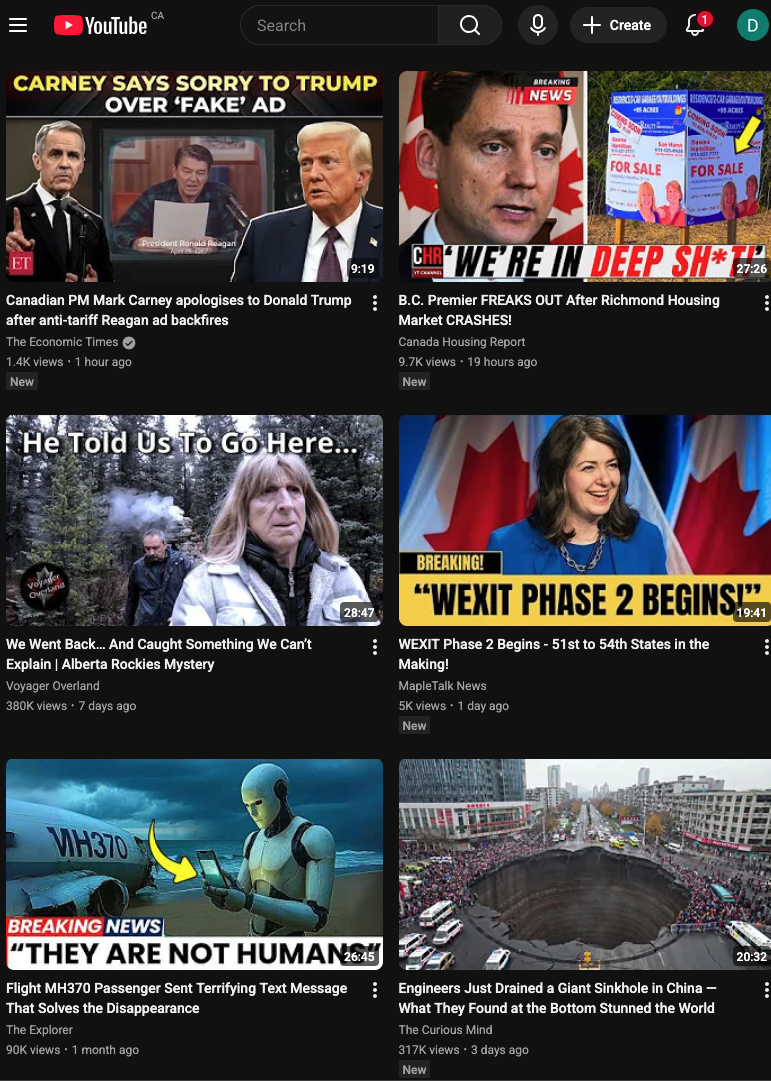Open the notifications bell

pos(696,25)
